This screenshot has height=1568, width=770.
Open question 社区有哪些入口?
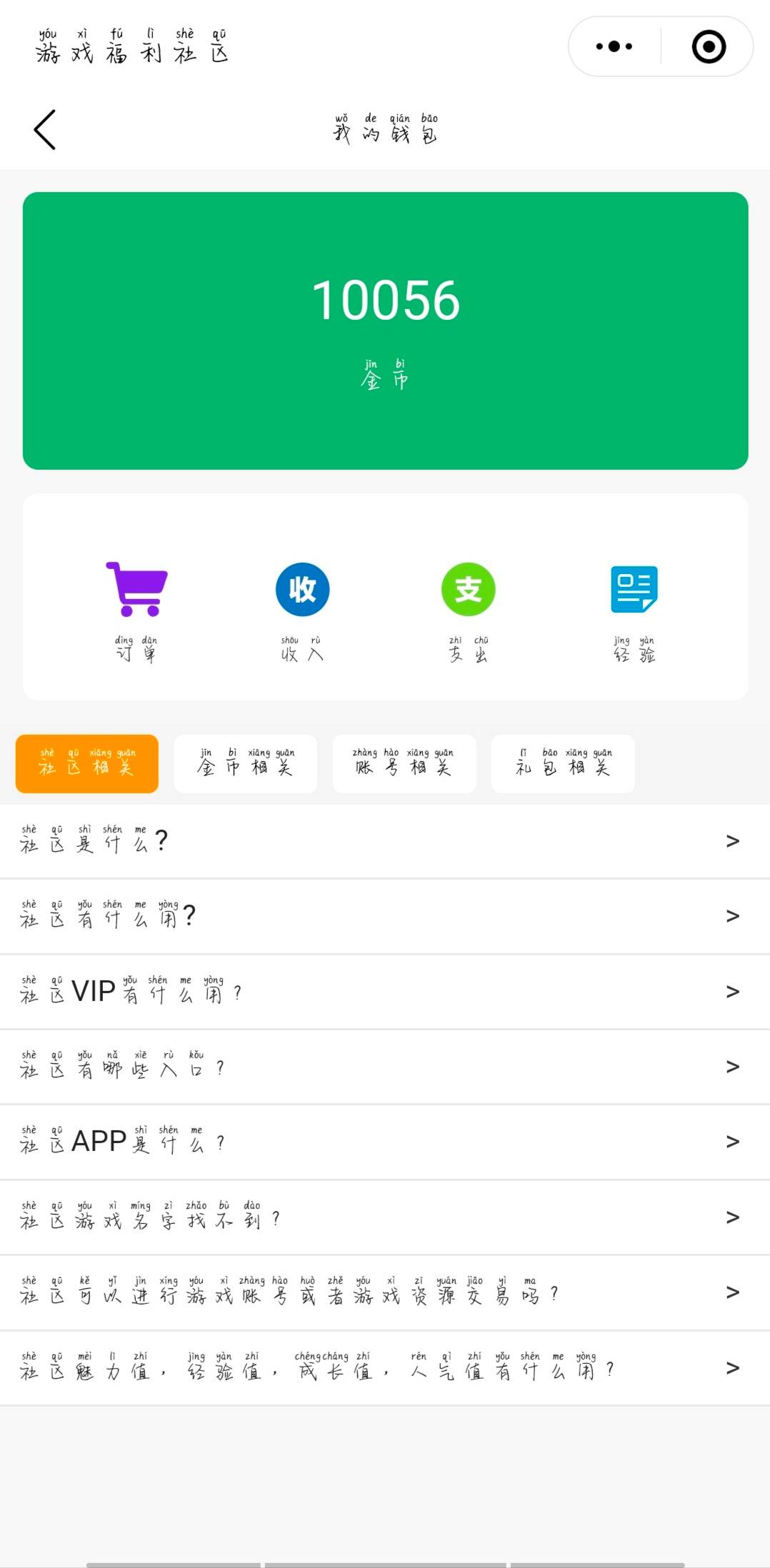384,1067
